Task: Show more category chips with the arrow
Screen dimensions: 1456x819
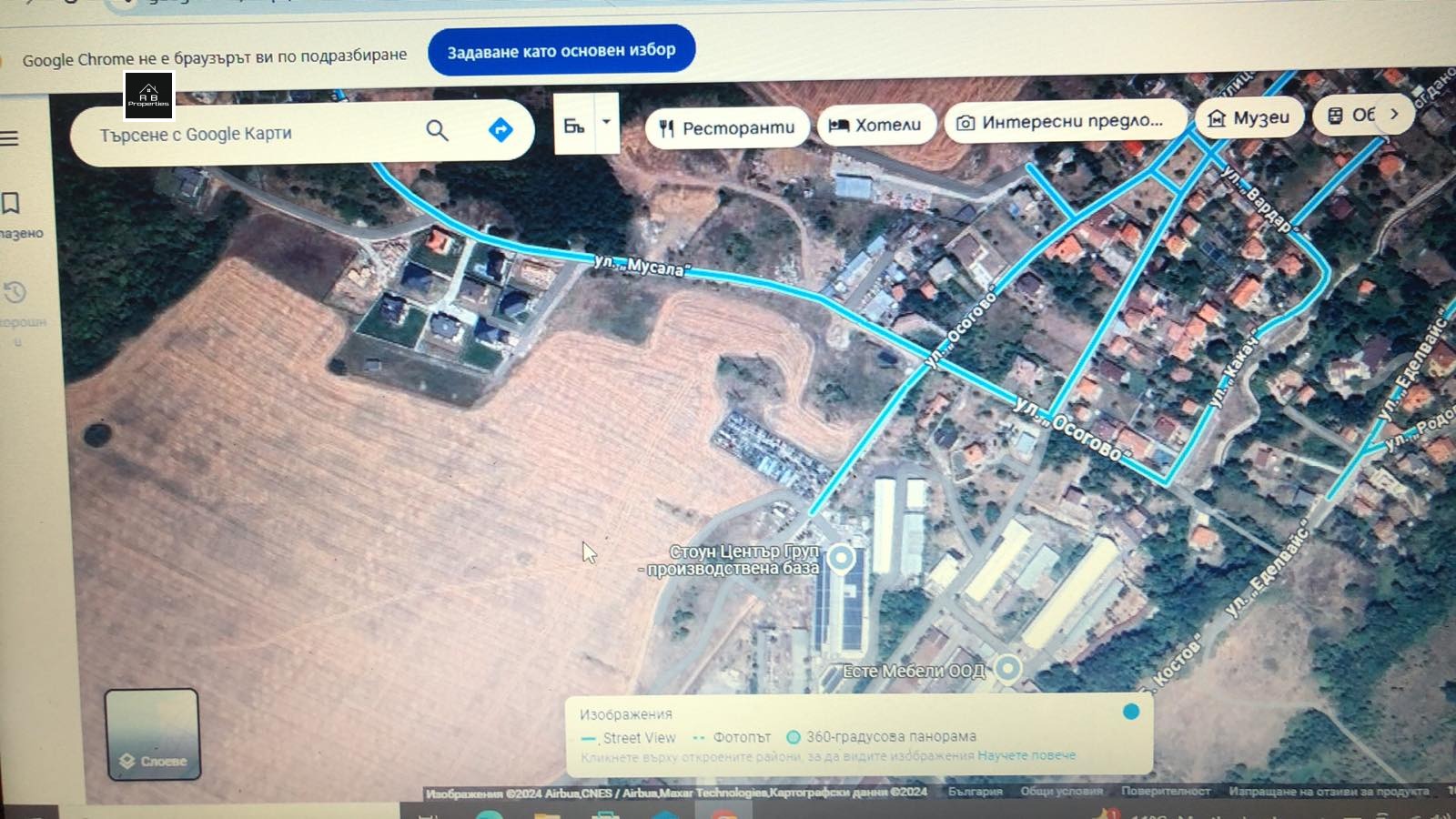Action: click(x=1394, y=115)
